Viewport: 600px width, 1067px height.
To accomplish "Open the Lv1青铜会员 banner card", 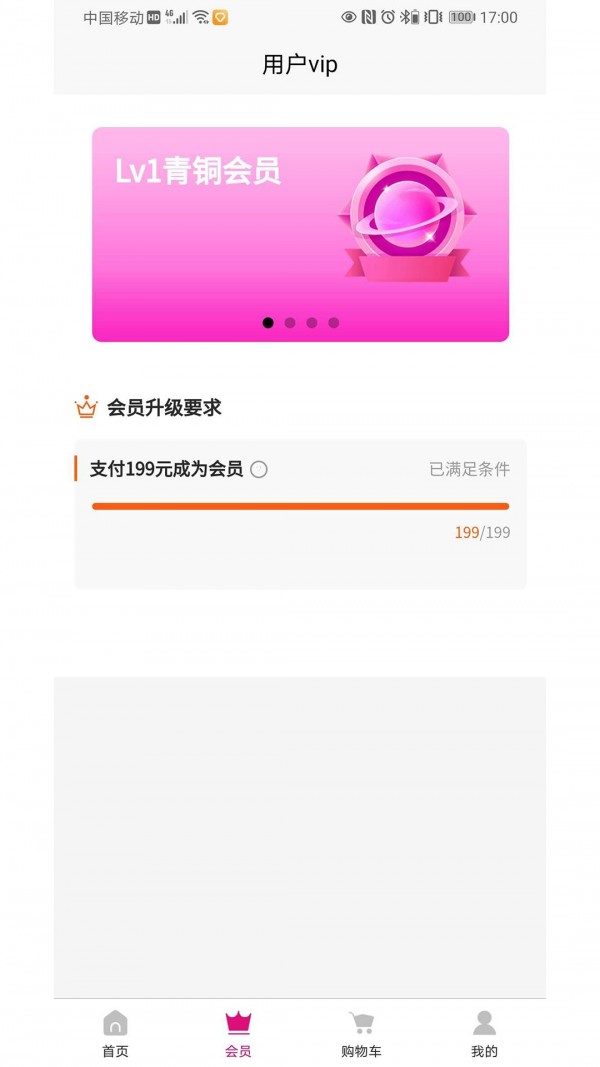I will tap(300, 234).
